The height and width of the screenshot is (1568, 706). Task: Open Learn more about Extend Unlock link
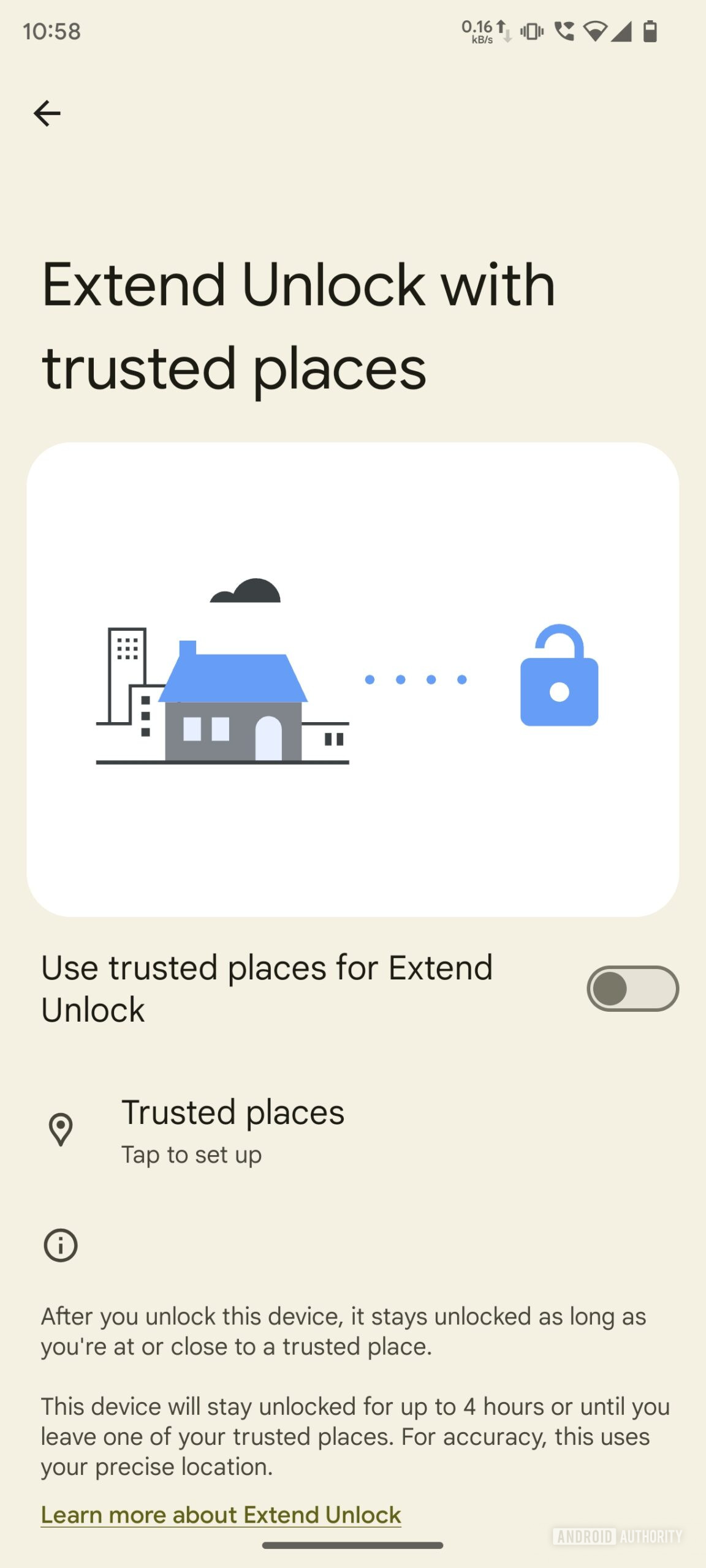(221, 1514)
